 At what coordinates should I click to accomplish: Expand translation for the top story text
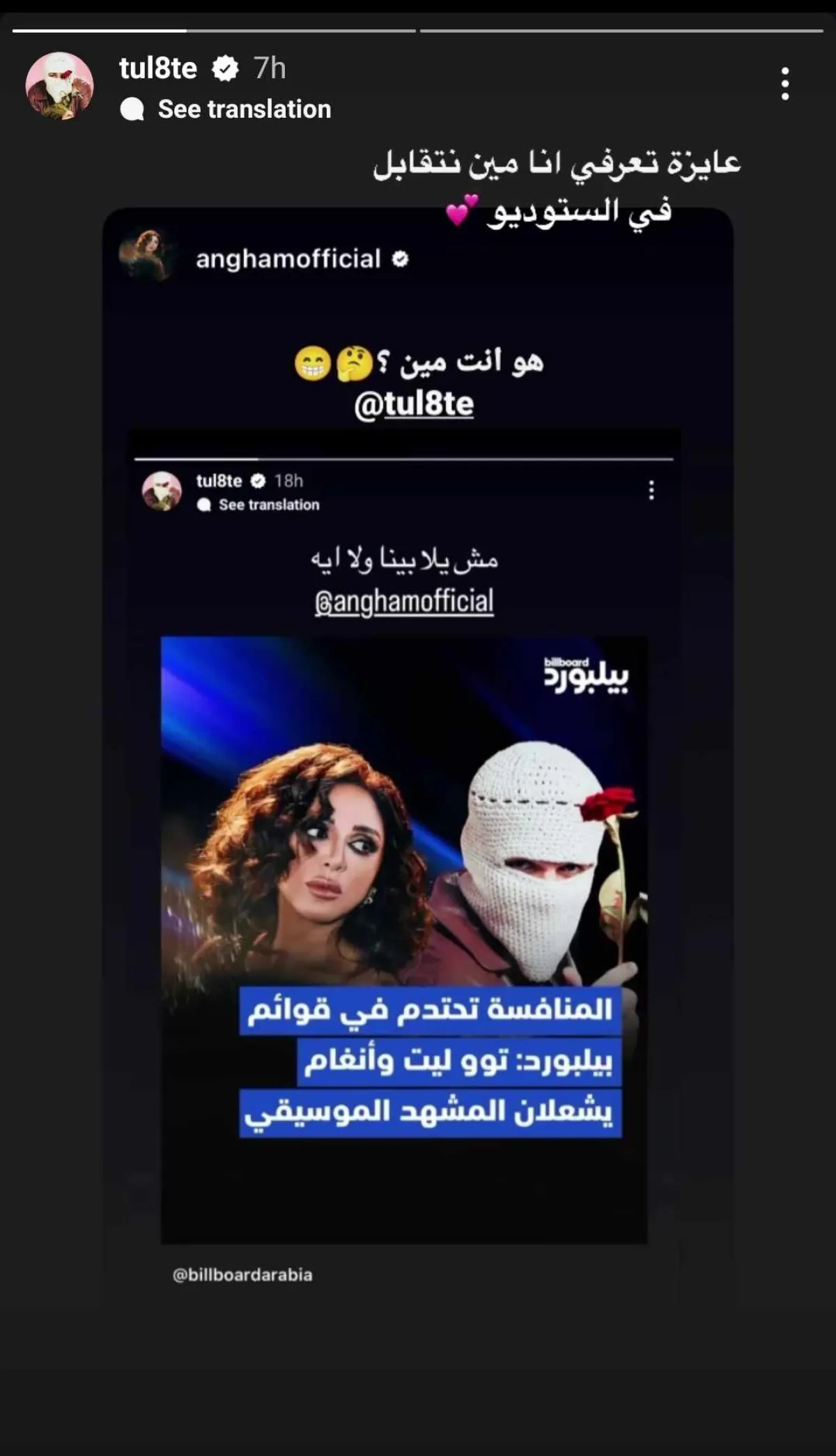coord(243,109)
